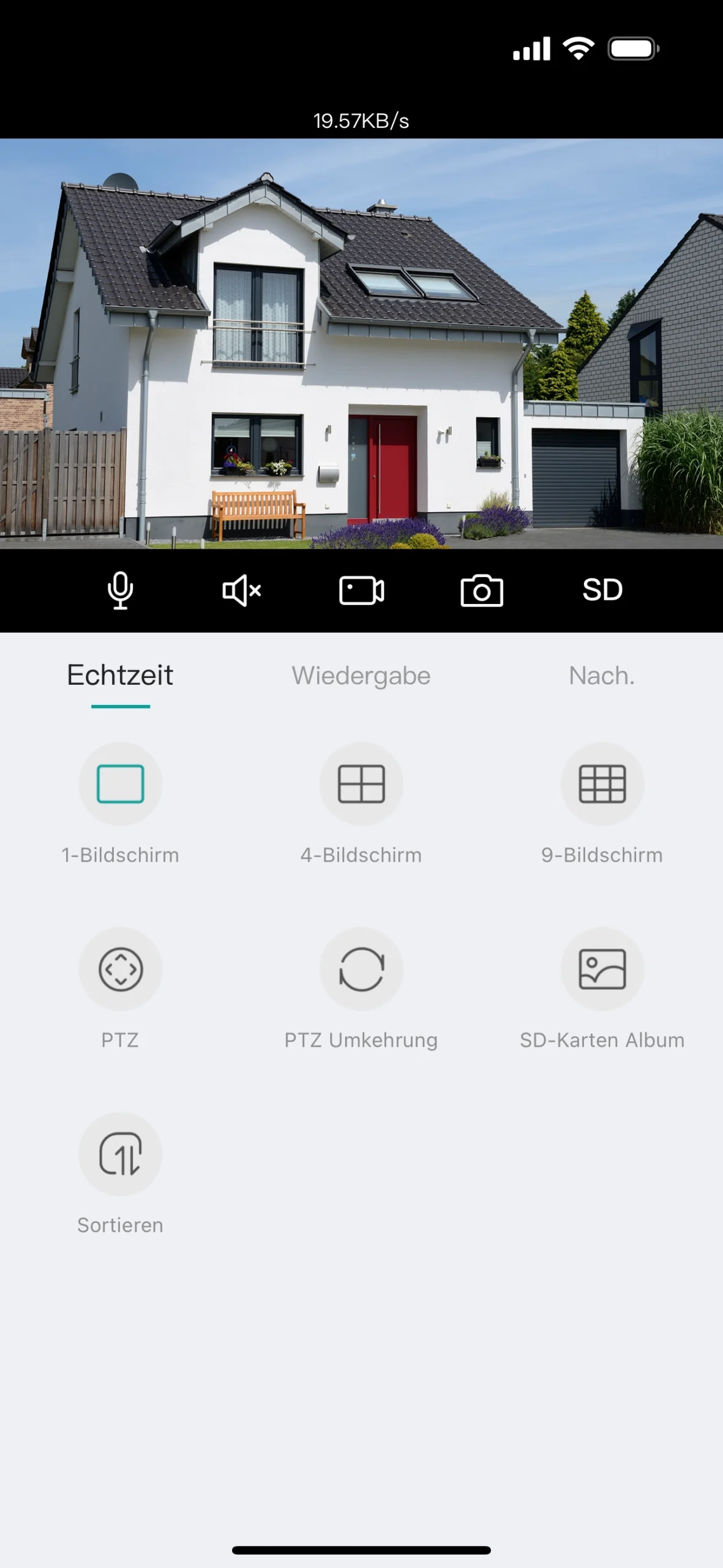
Task: Take a snapshot with the camera icon
Action: point(482,590)
